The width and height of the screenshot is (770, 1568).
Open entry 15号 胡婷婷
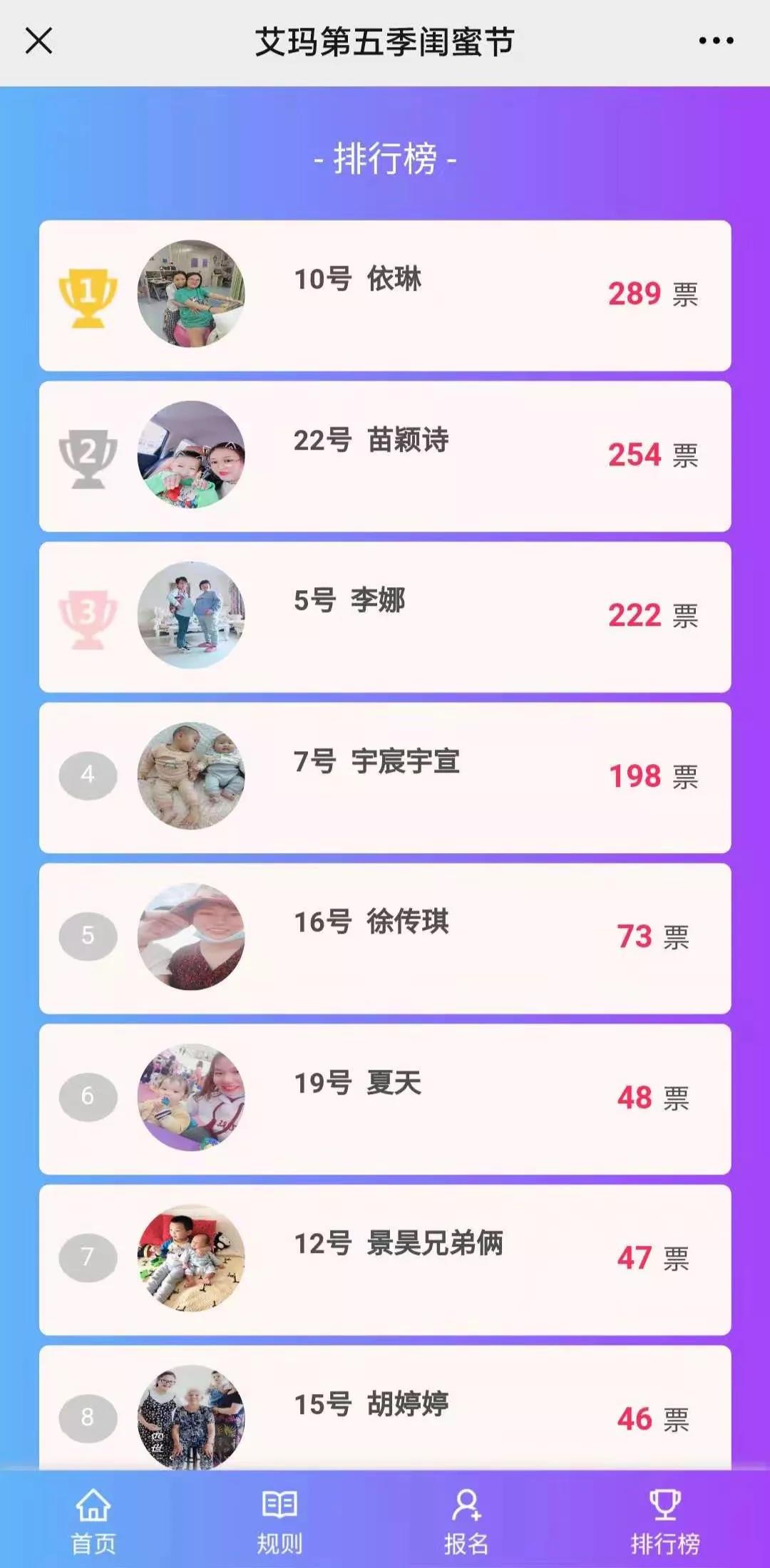(x=385, y=1408)
